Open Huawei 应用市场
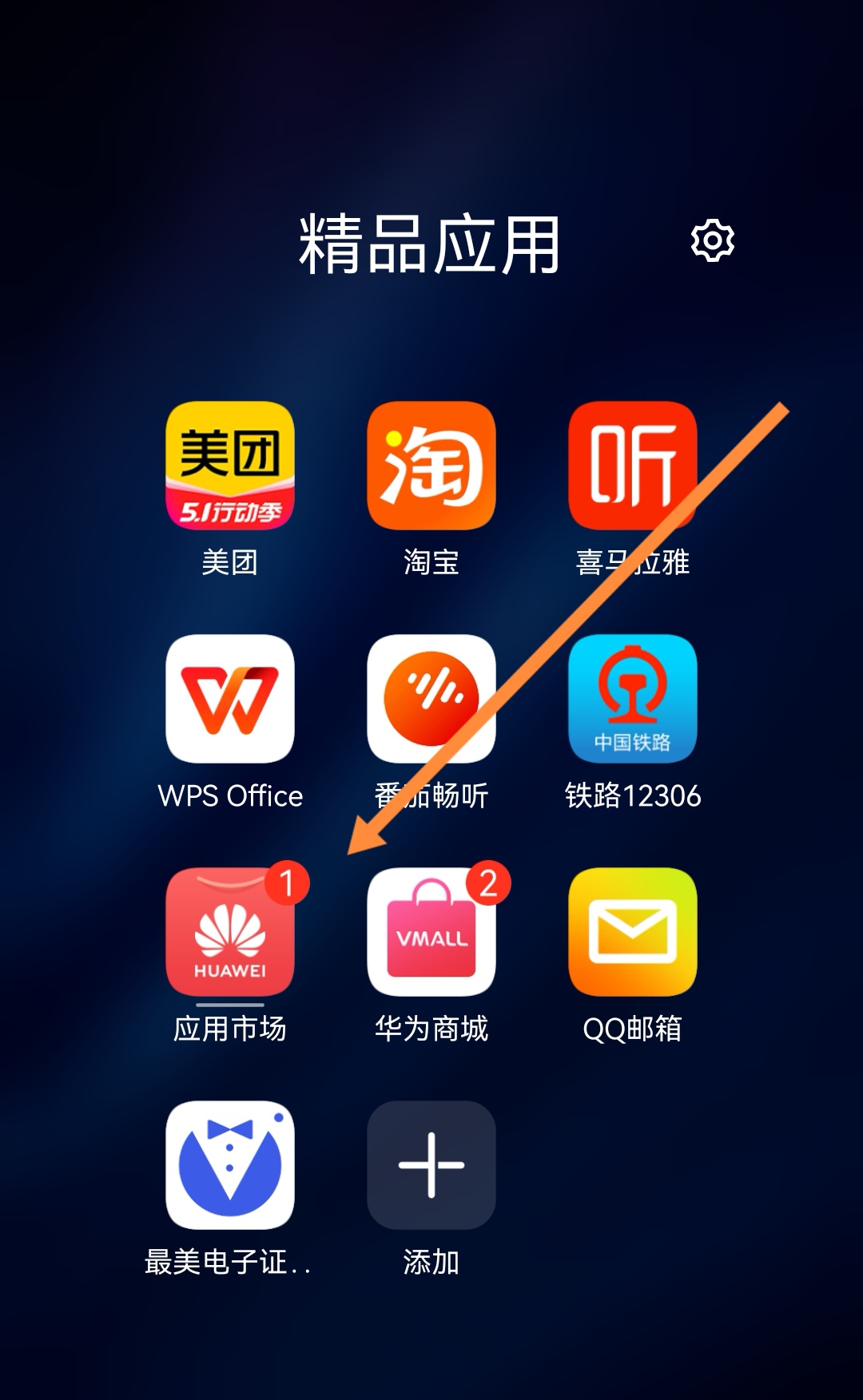The width and height of the screenshot is (863, 1400). point(230,932)
